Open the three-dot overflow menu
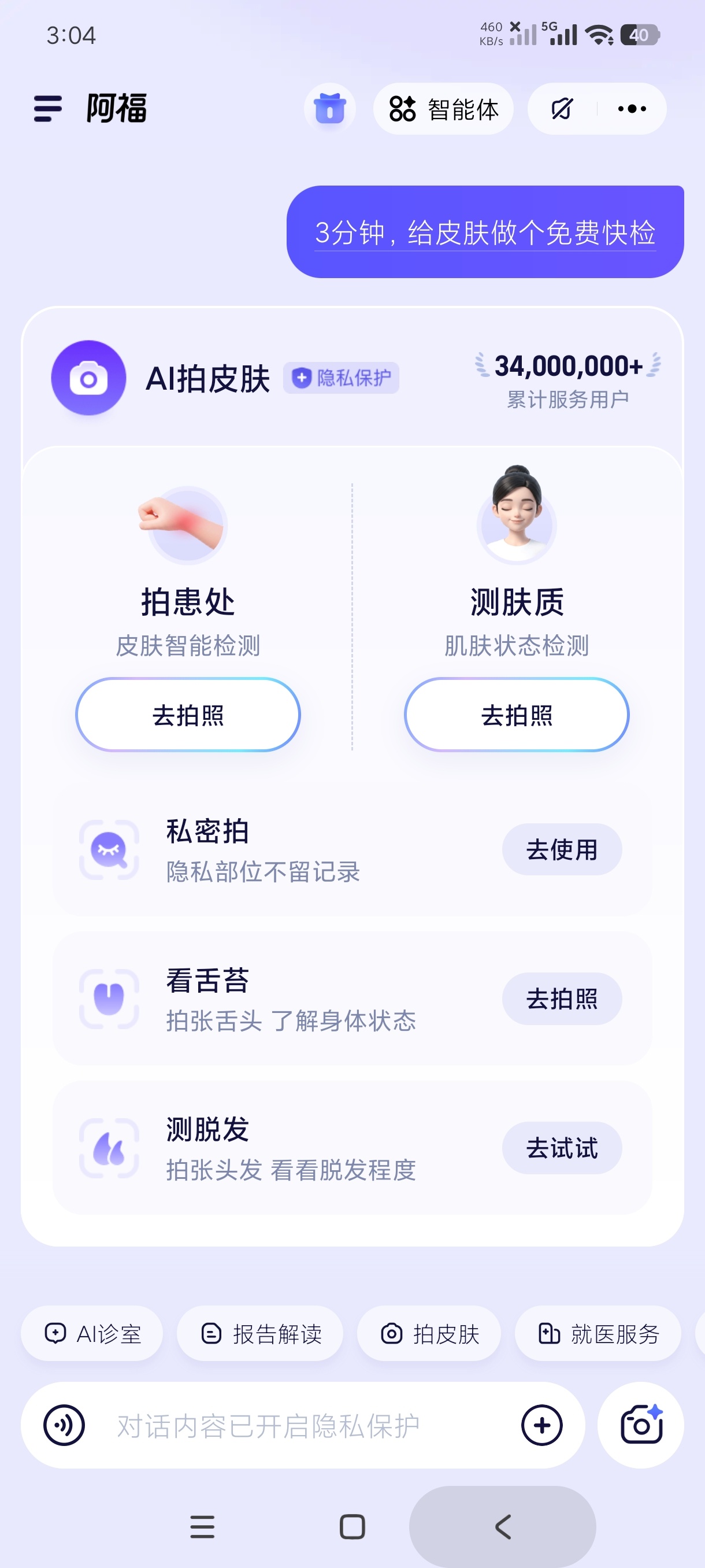Viewport: 705px width, 1568px height. point(632,109)
